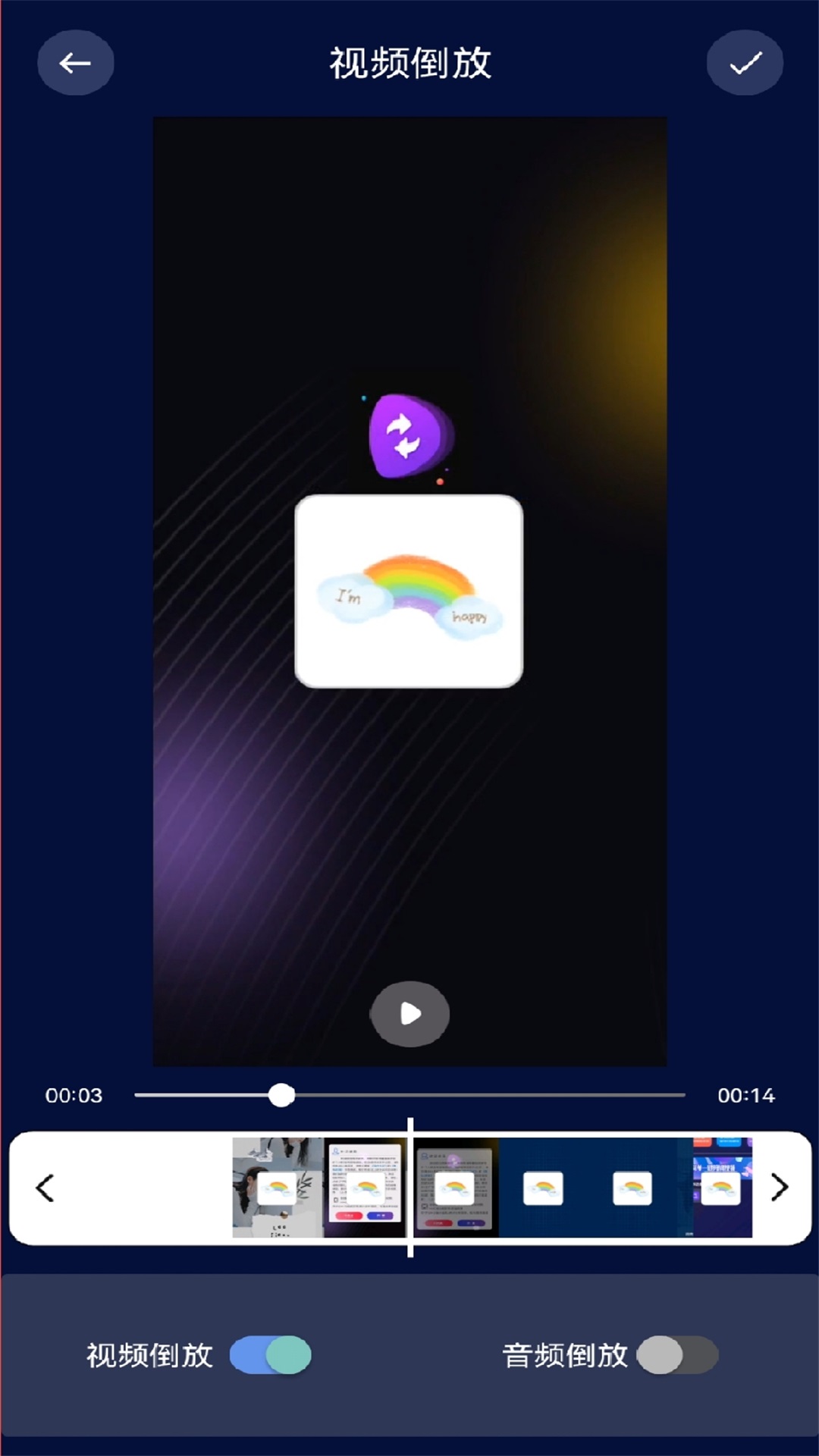Image resolution: width=819 pixels, height=1456 pixels.
Task: Play the video preview
Action: point(409,1014)
